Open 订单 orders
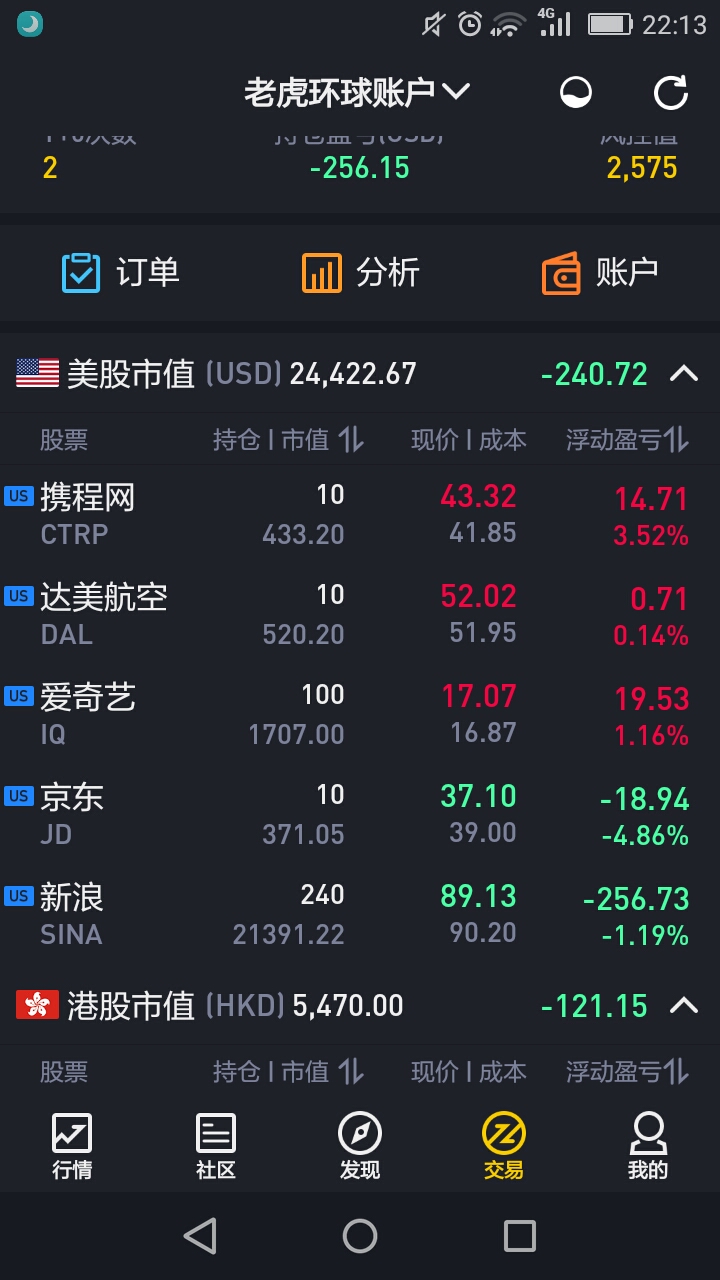This screenshot has width=720, height=1280. 120,272
